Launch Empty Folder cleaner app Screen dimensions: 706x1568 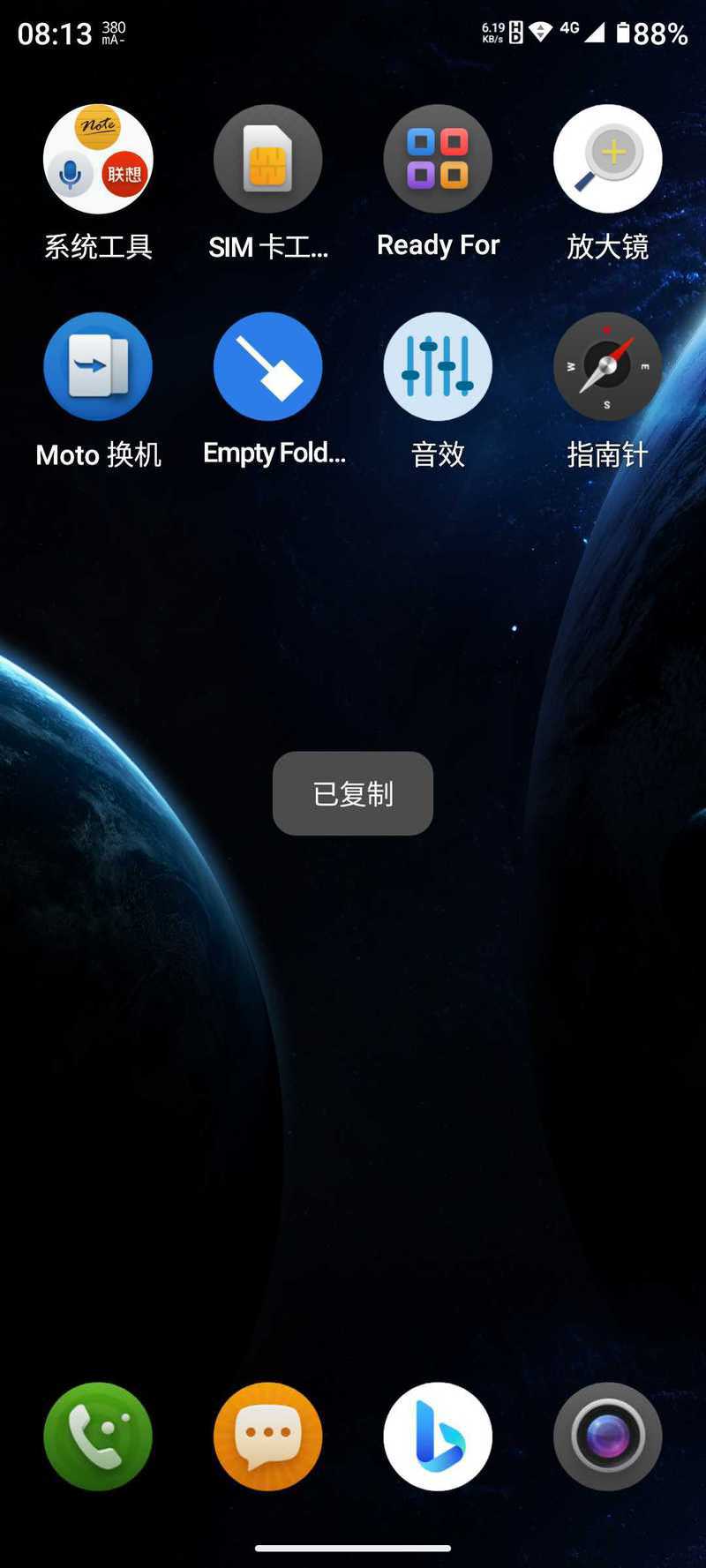click(x=267, y=367)
